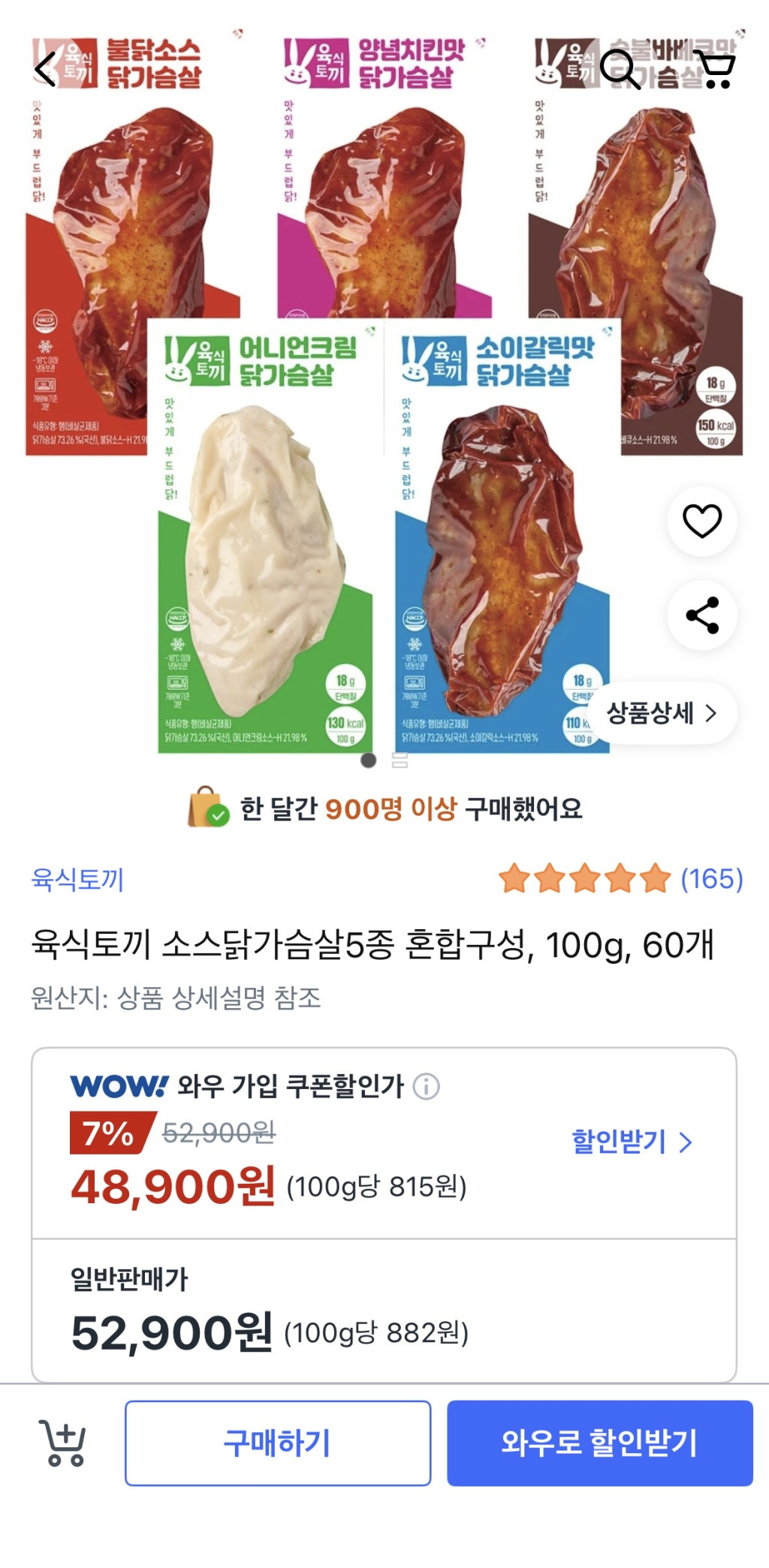Show info about 와우 가입 쿠폰할인가
This screenshot has width=769, height=1568.
427,1086
